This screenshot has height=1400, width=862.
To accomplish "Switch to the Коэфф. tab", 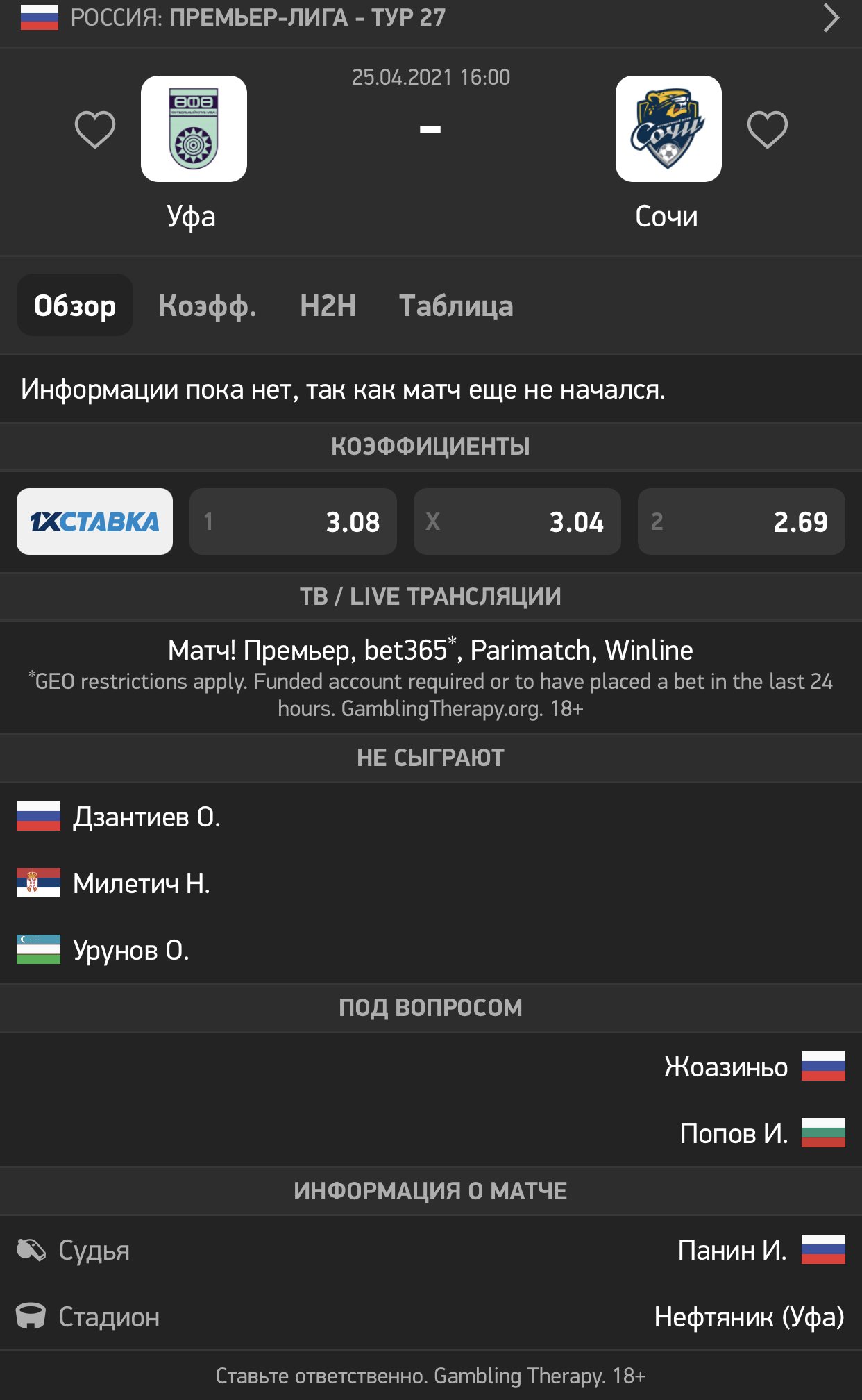I will (x=208, y=306).
